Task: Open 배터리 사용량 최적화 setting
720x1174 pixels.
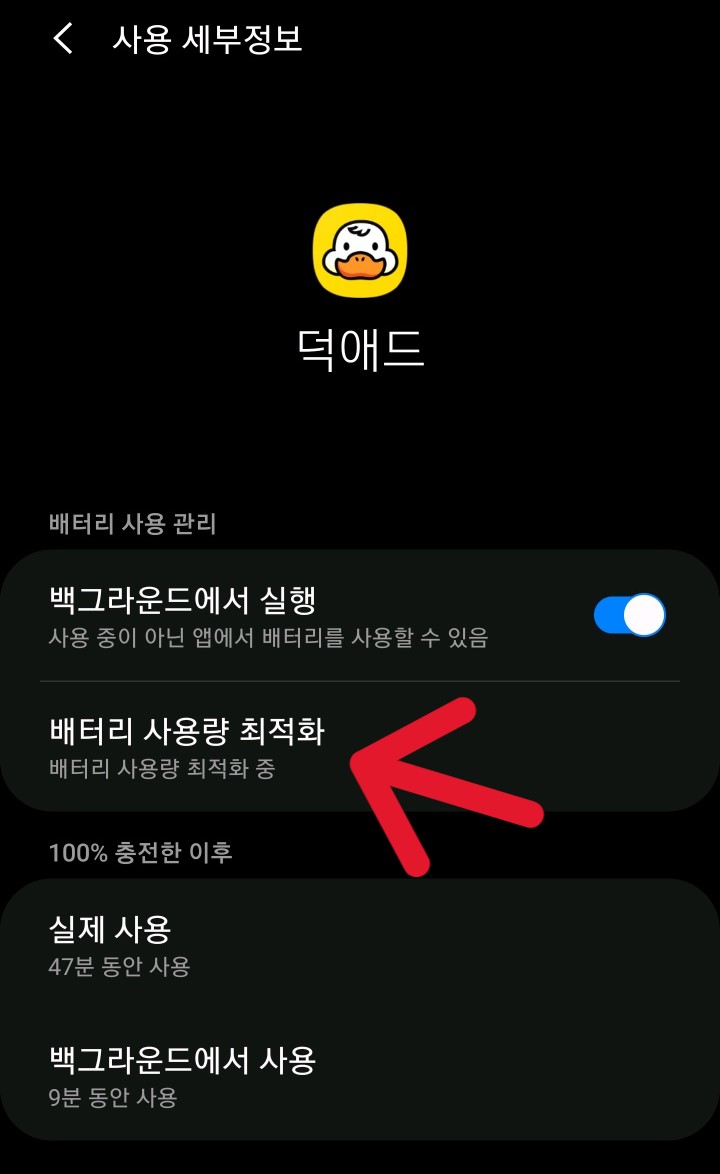Action: (187, 746)
